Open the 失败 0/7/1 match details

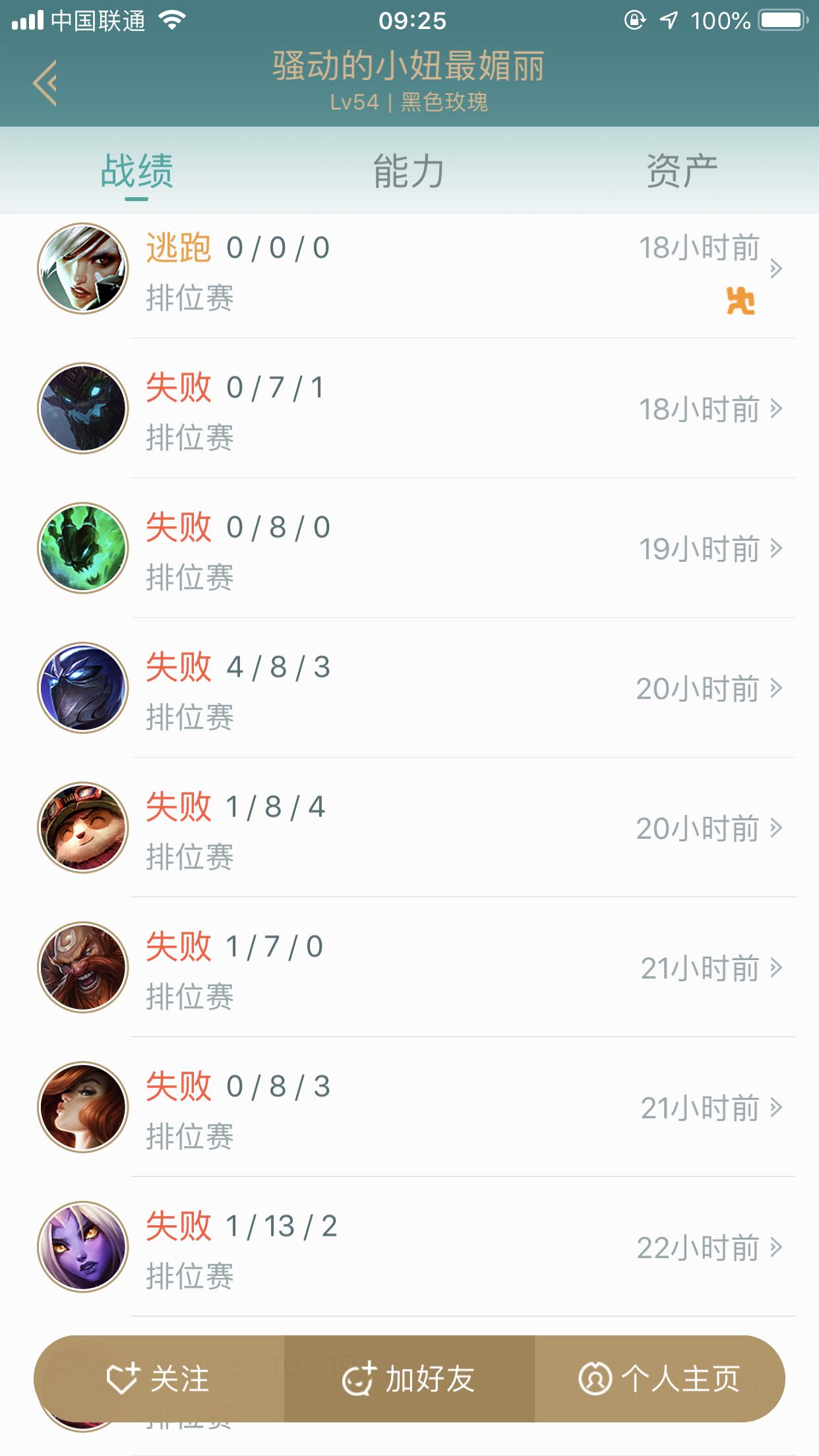coord(409,408)
